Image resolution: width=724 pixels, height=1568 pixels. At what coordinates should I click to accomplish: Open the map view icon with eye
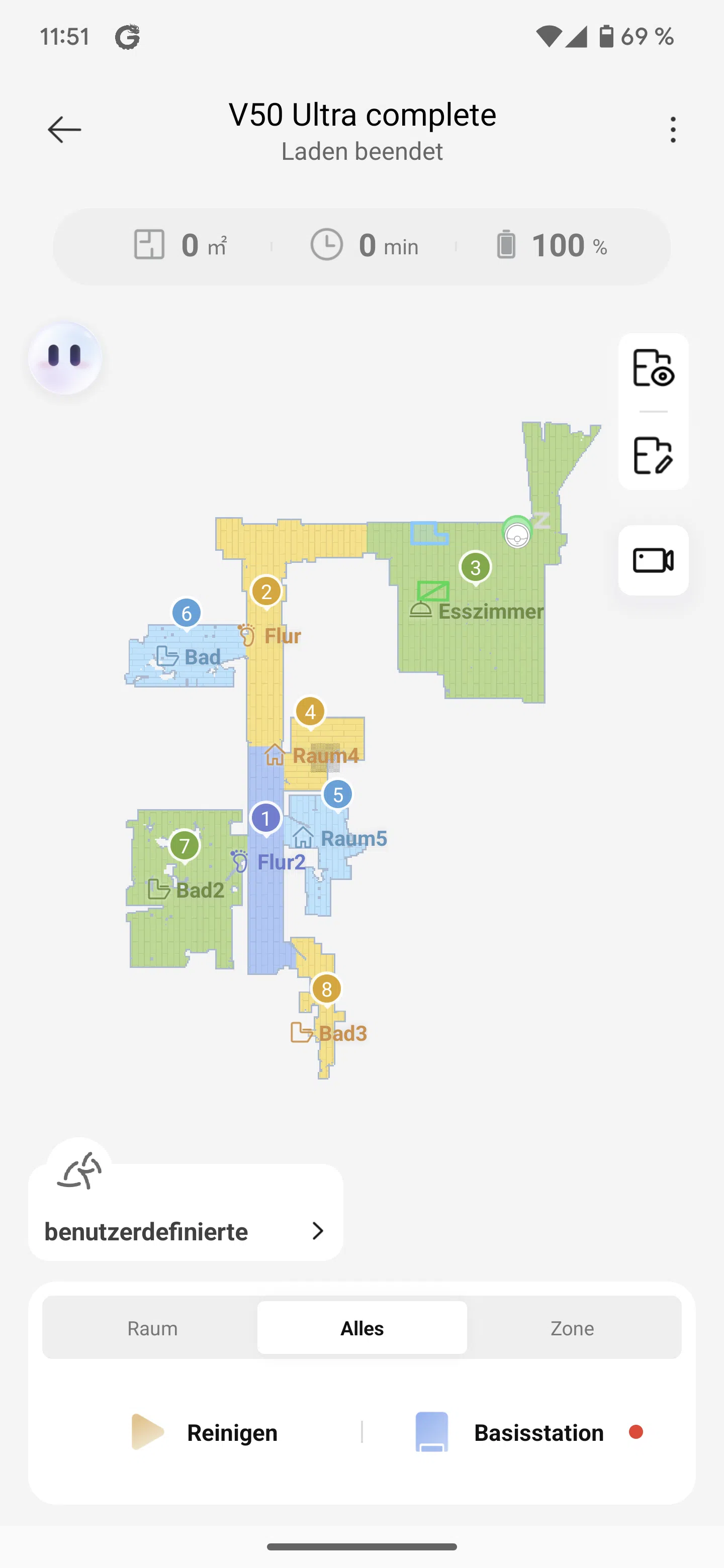coord(653,368)
